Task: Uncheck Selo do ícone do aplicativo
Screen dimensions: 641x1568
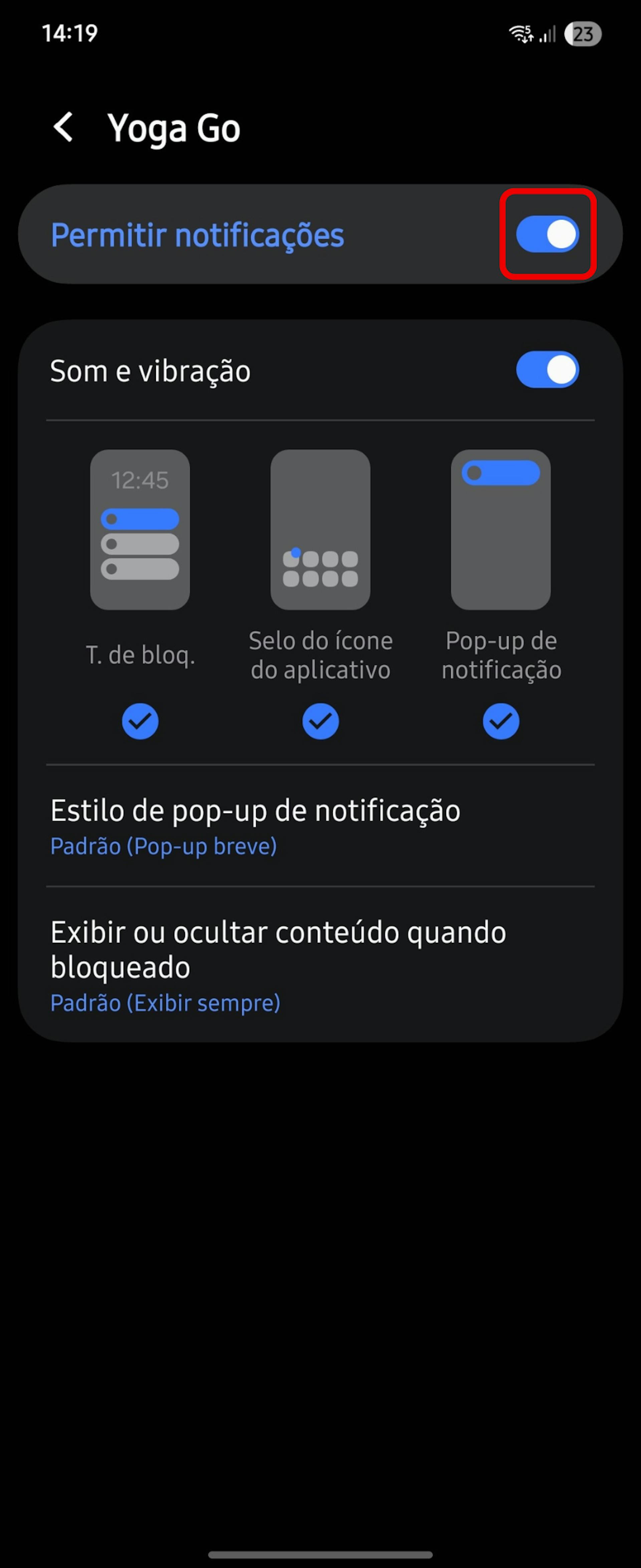Action: (x=320, y=721)
